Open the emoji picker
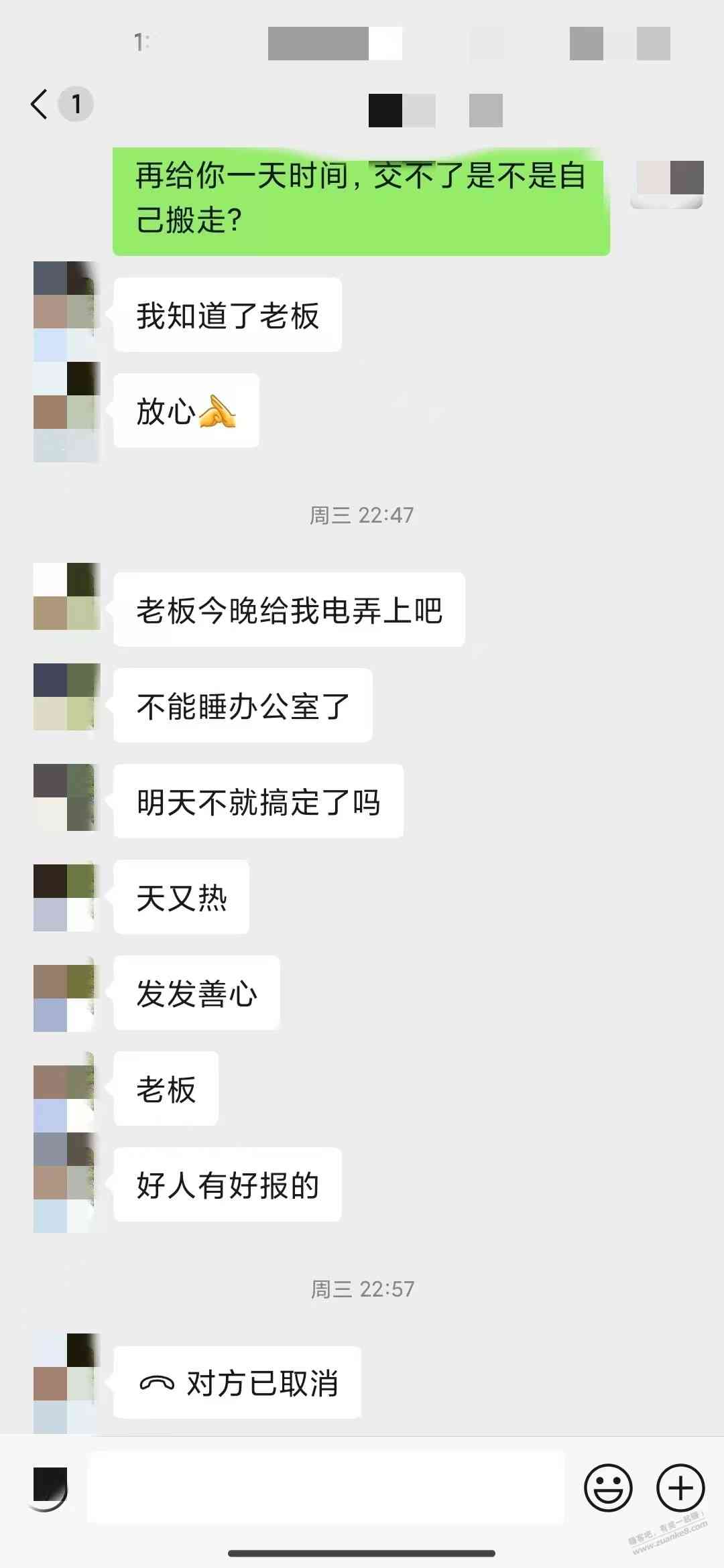The height and width of the screenshot is (1568, 724). click(x=608, y=1488)
